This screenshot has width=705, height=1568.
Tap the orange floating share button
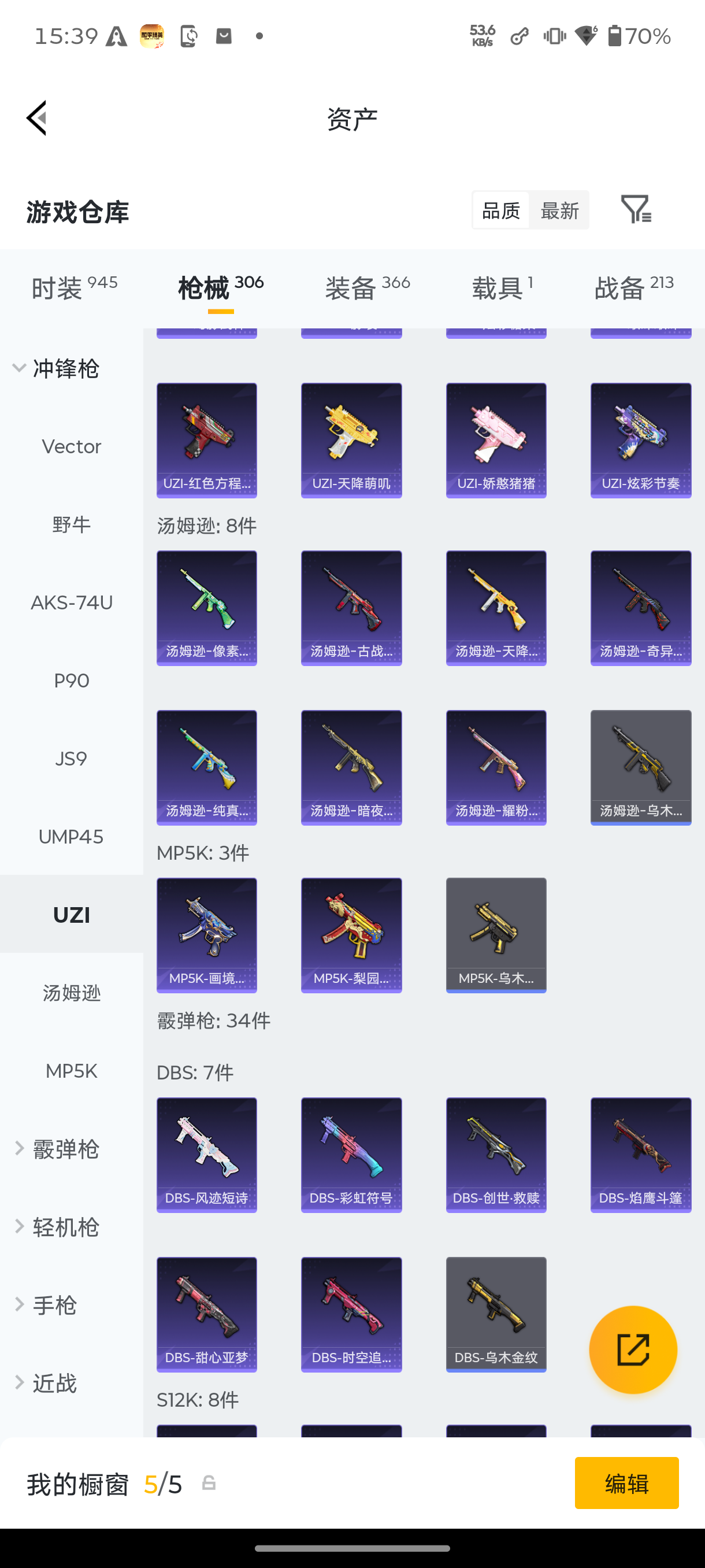(633, 1349)
